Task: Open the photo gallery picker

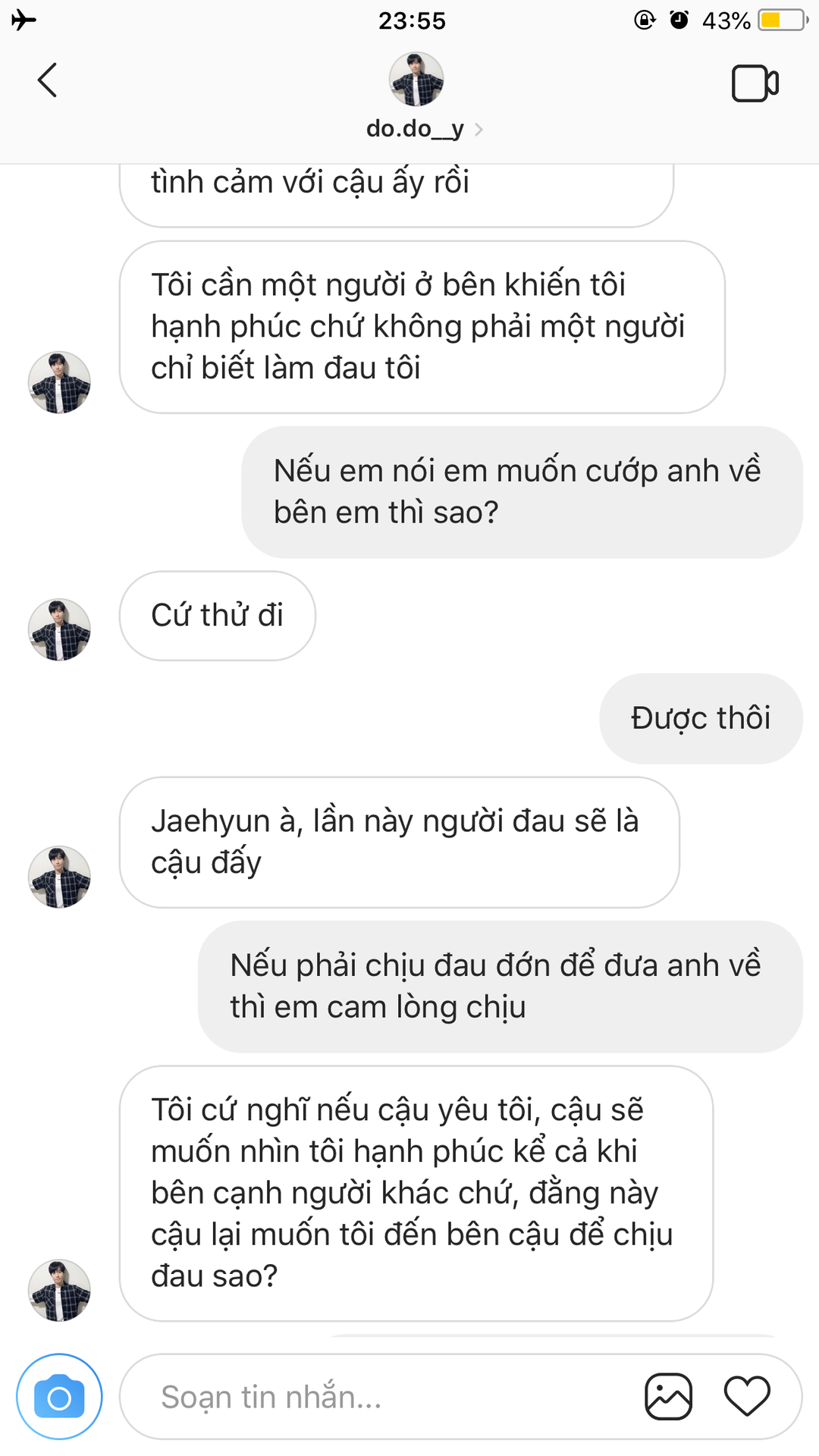Action: (668, 1396)
